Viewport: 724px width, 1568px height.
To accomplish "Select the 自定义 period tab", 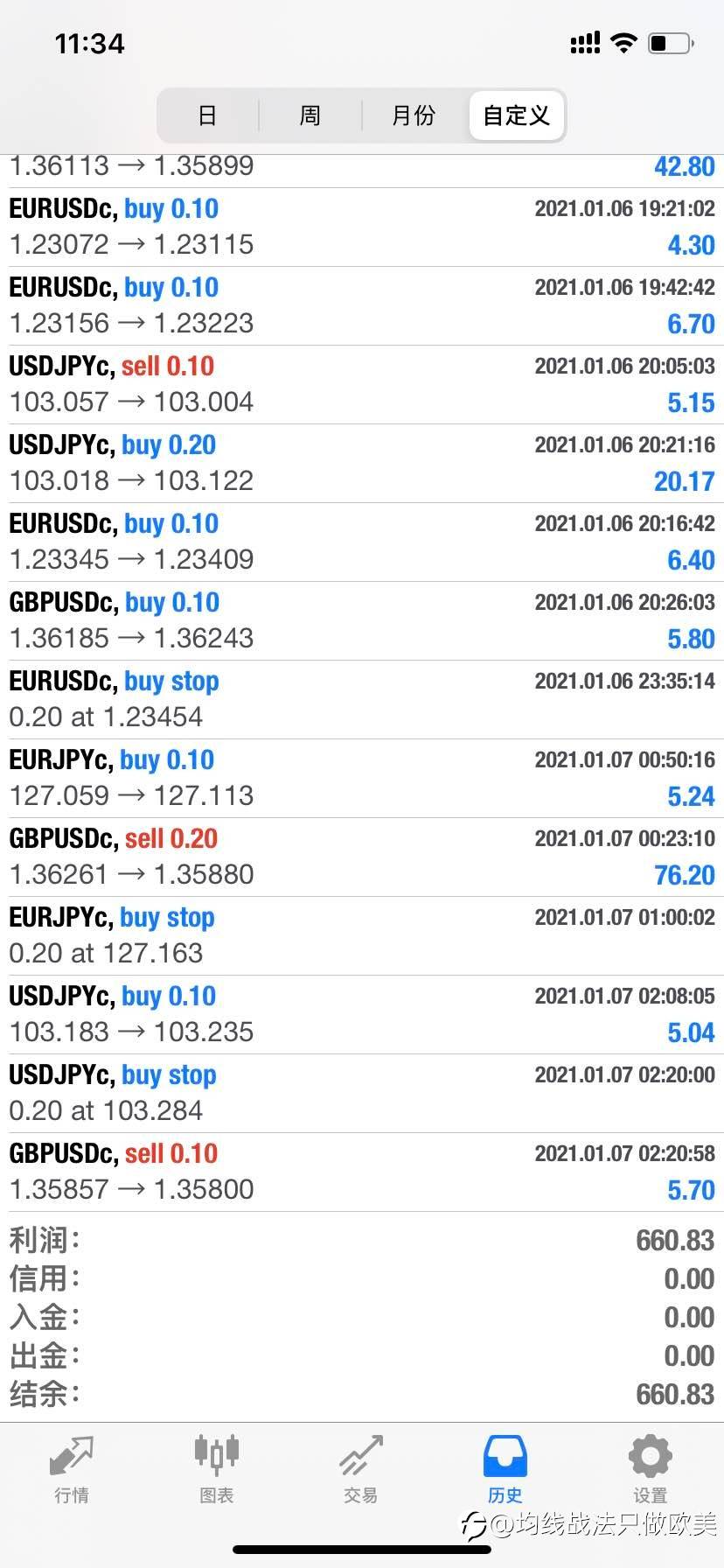I will [x=517, y=115].
